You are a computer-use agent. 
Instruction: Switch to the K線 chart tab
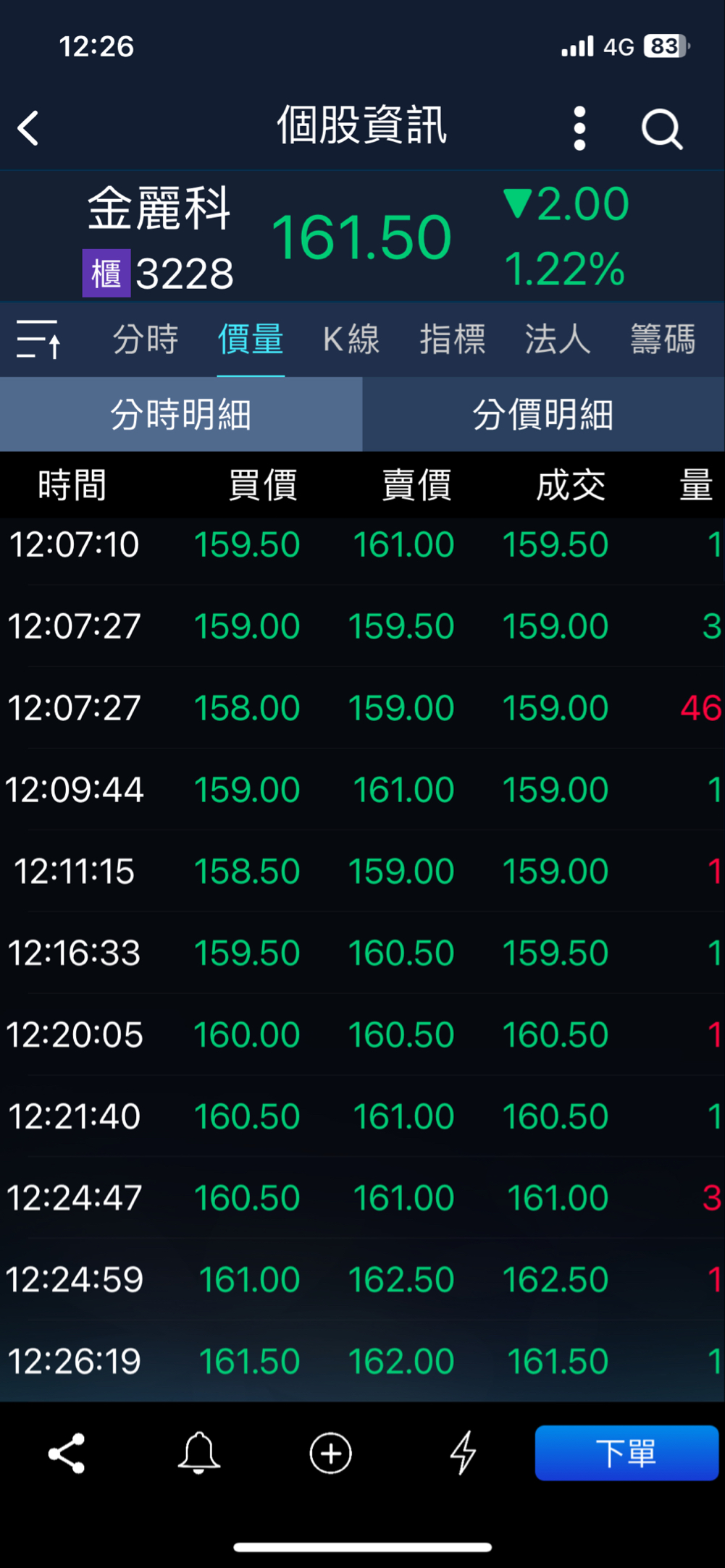(351, 340)
